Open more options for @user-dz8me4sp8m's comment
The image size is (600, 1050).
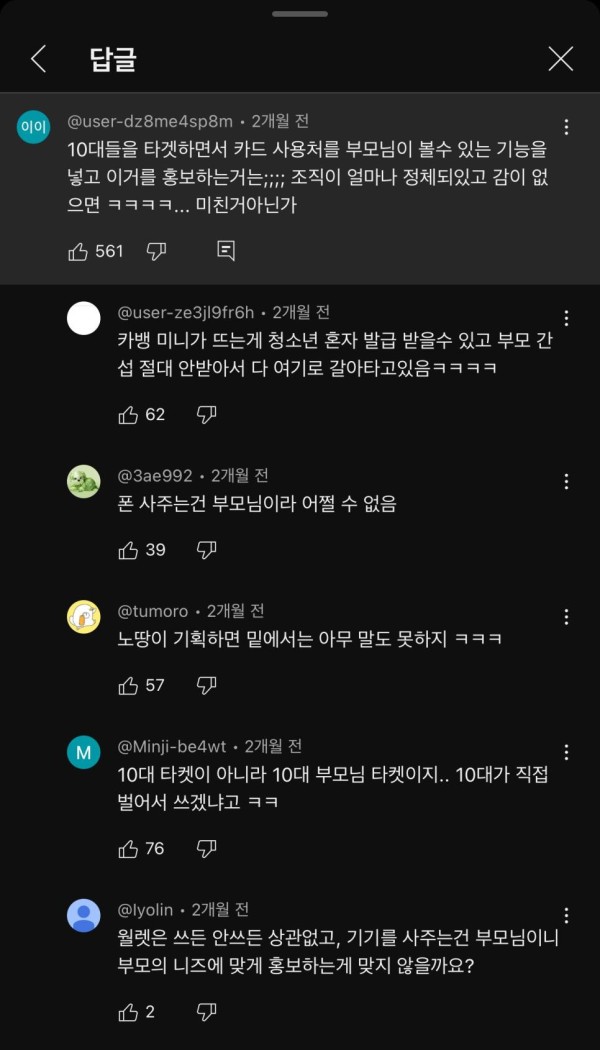(x=567, y=127)
